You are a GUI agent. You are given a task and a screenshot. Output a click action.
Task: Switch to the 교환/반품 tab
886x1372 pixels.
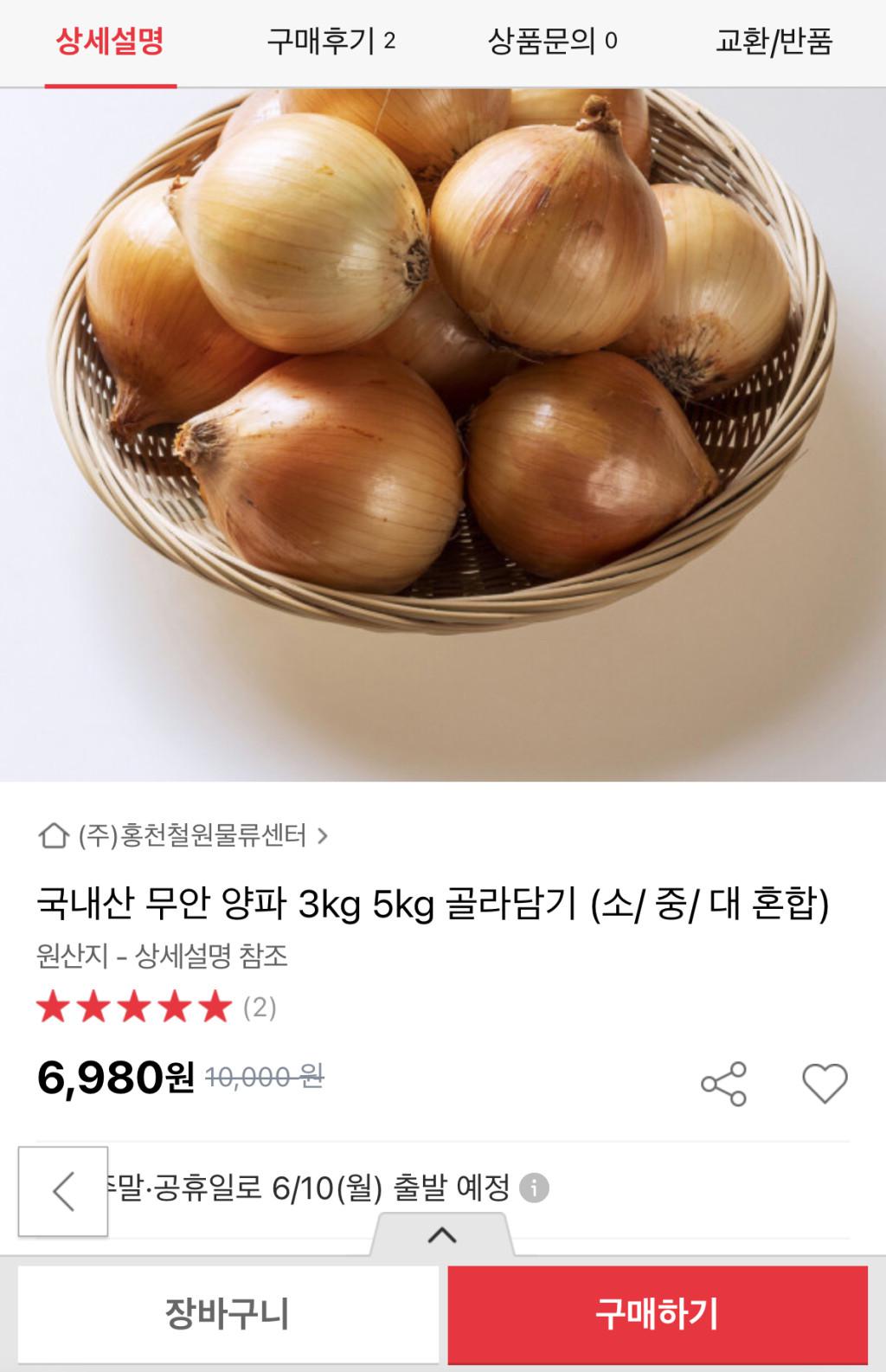[774, 42]
